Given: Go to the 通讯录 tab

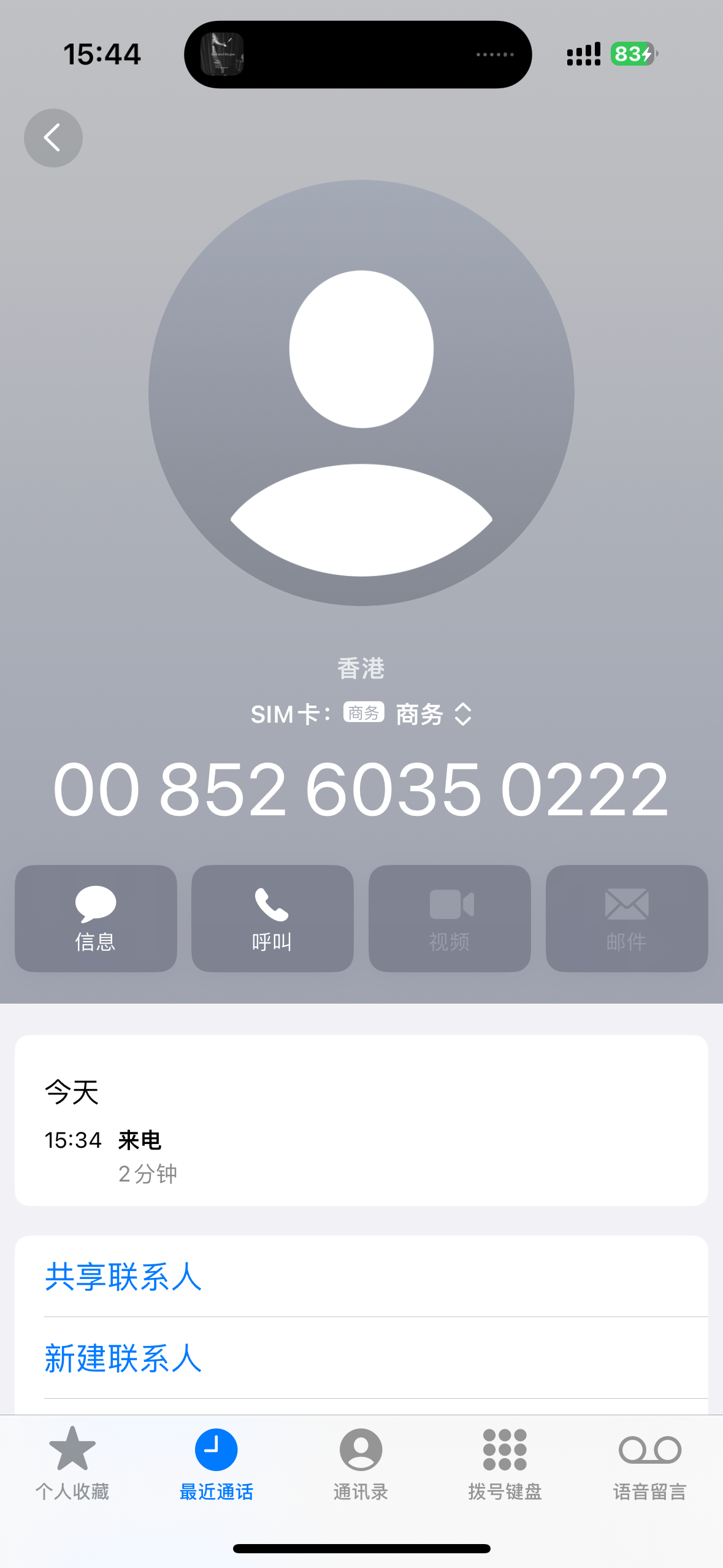Looking at the screenshot, I should point(361,1463).
